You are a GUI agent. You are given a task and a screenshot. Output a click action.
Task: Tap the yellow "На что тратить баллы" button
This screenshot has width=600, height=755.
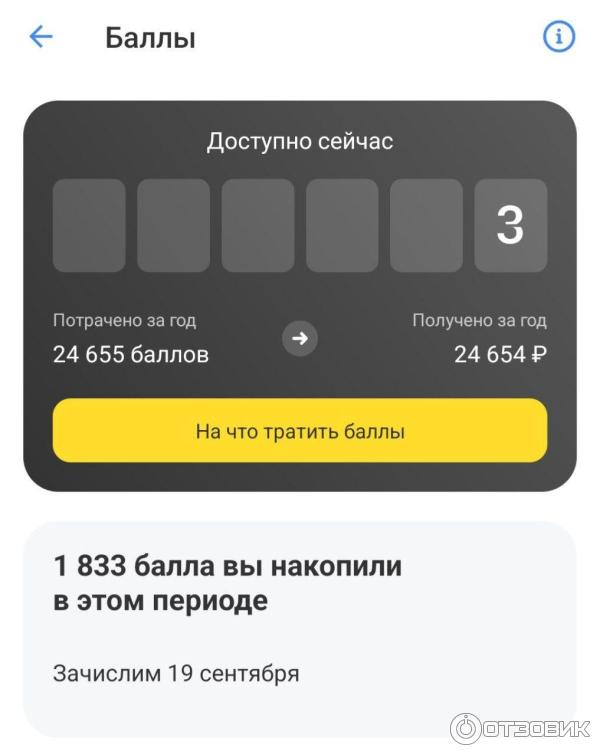pyautogui.click(x=300, y=431)
